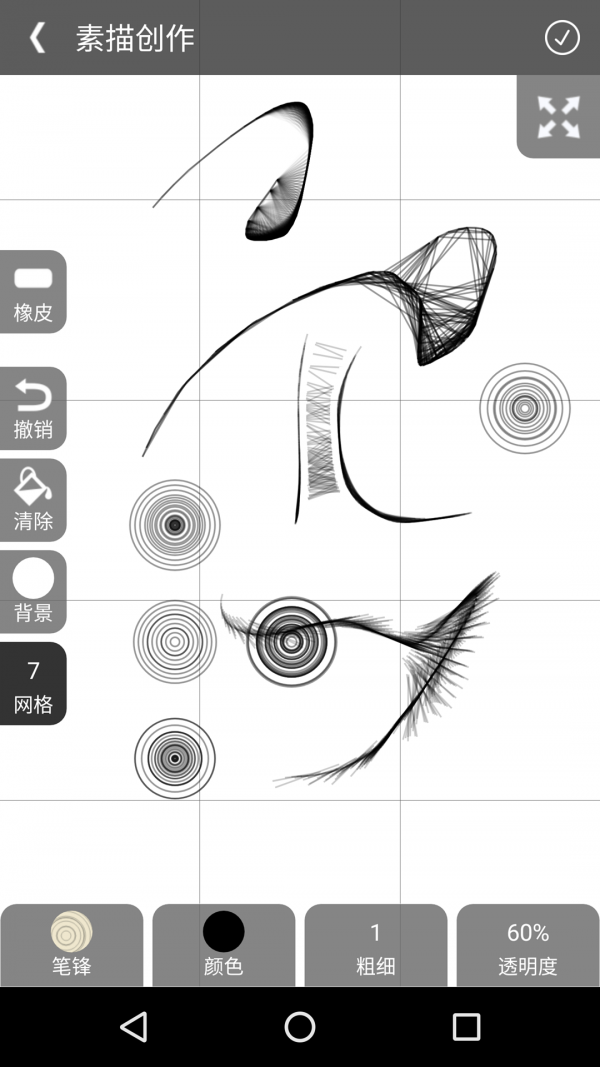Viewport: 600px width, 1067px height.
Task: Choose a brush 颜色 color
Action: [x=224, y=945]
